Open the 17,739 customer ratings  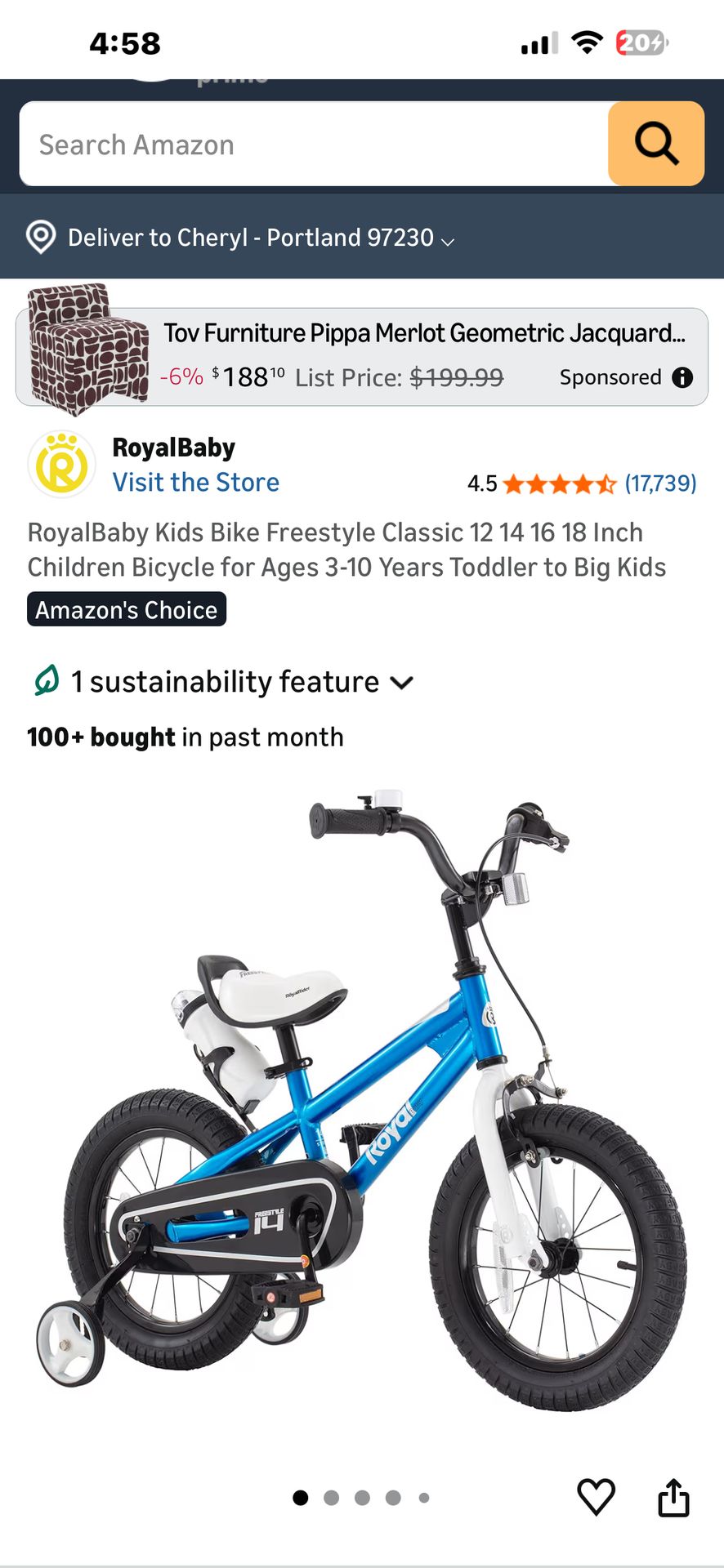point(660,483)
